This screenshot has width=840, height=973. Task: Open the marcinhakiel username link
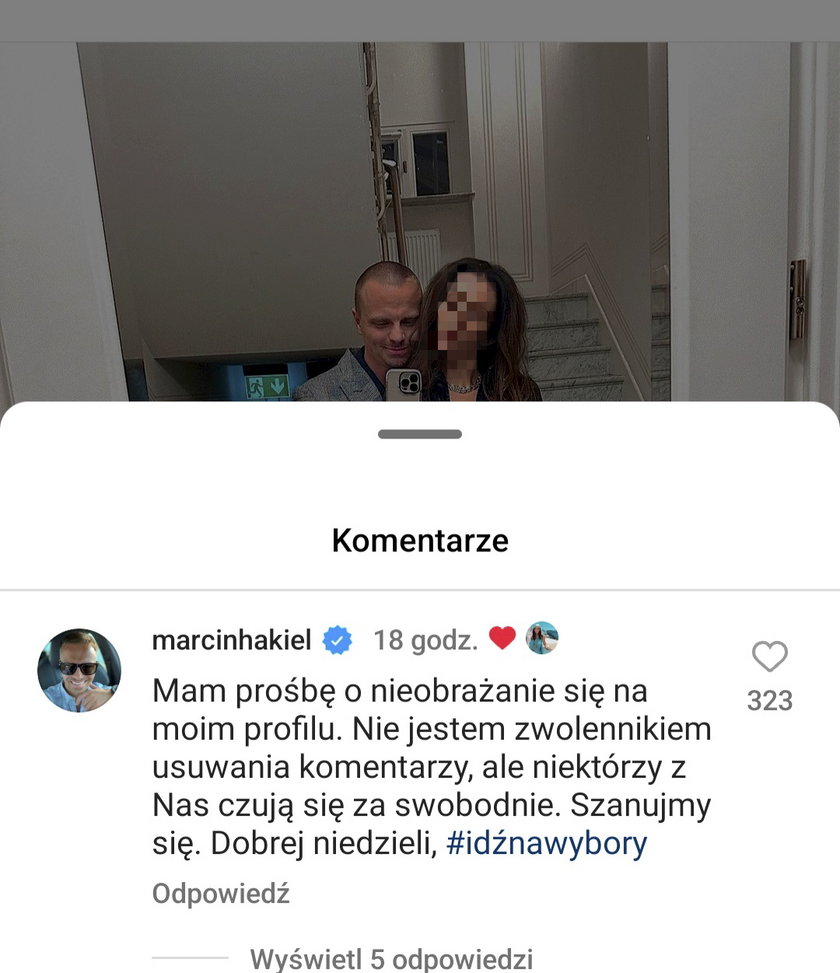coord(232,640)
